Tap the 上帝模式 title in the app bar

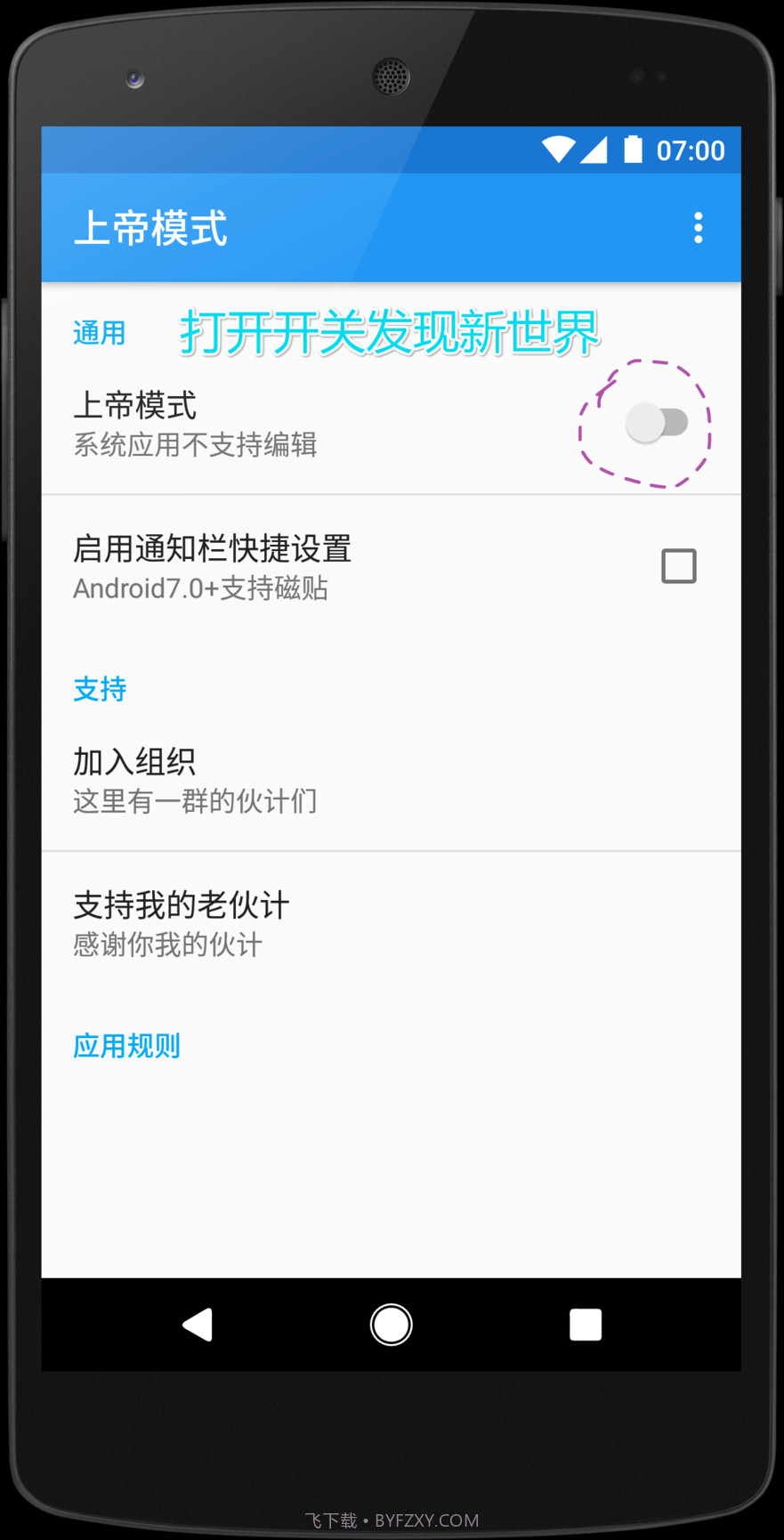point(150,229)
